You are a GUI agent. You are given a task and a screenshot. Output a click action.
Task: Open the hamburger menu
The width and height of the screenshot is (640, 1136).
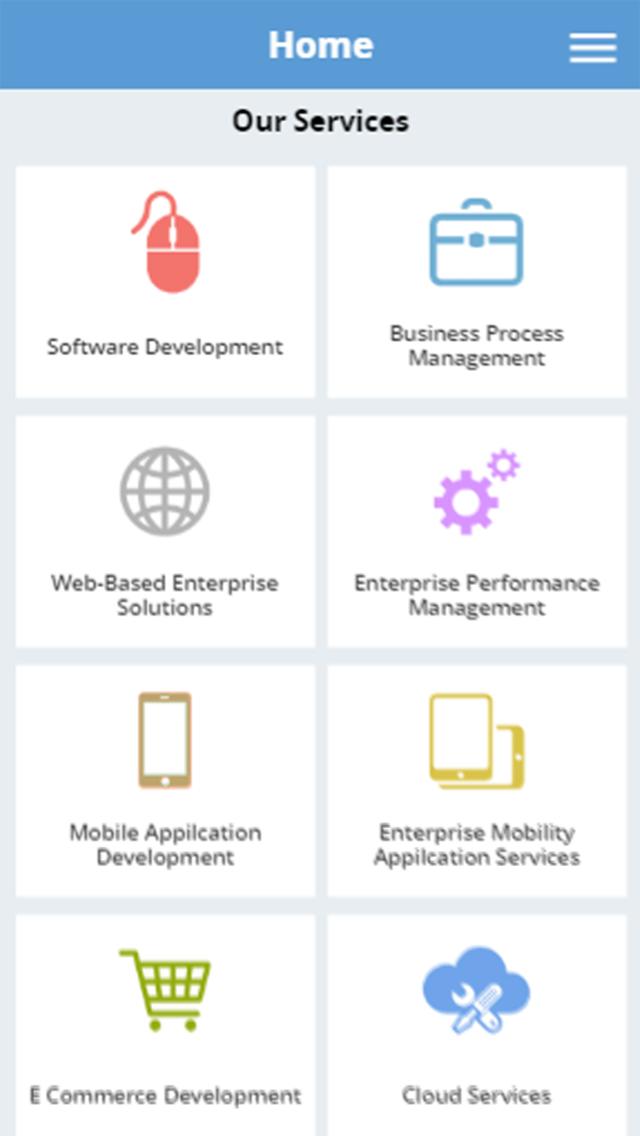coord(593,47)
